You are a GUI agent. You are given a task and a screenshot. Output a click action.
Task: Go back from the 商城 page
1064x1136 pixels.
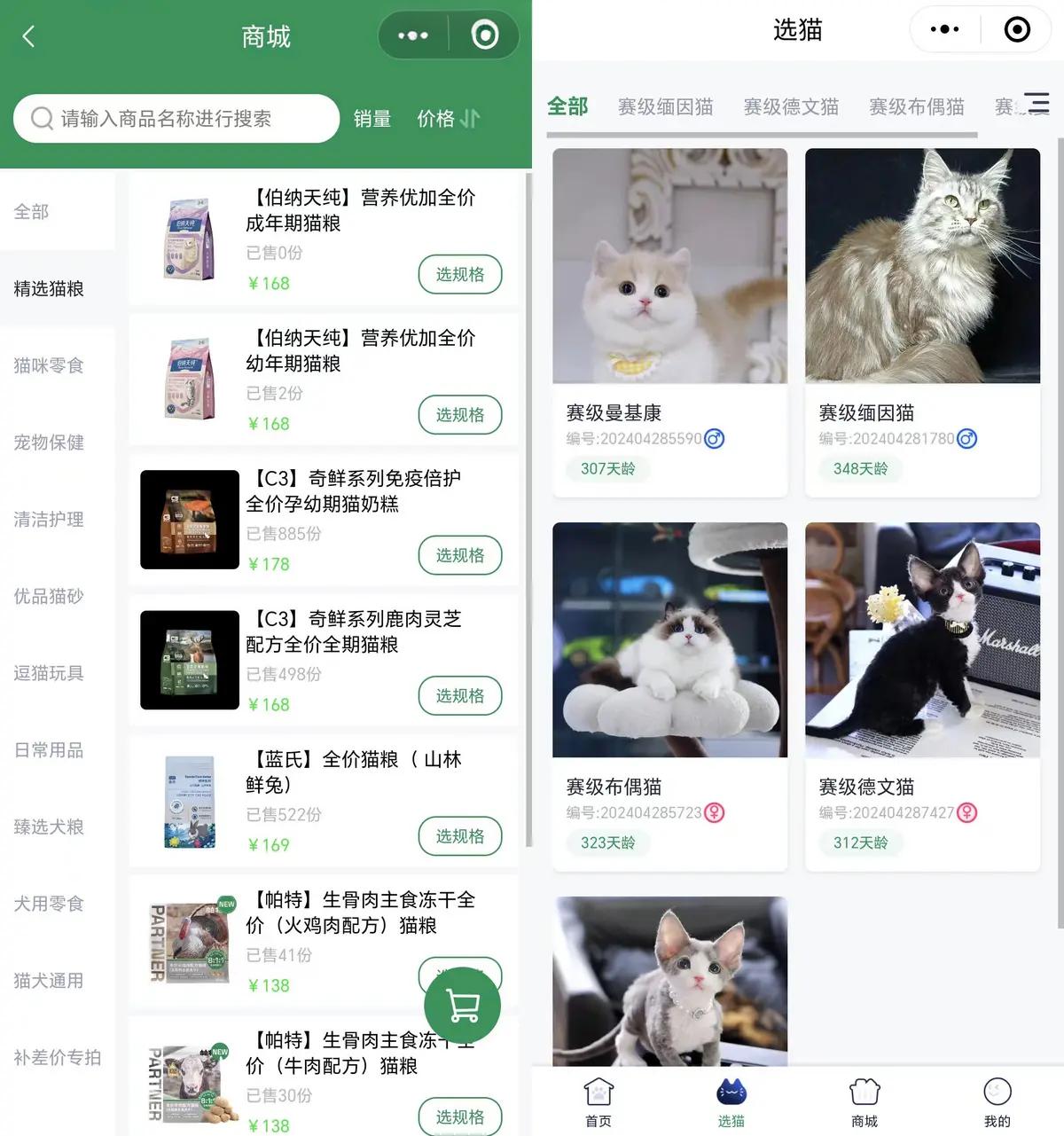click(28, 36)
